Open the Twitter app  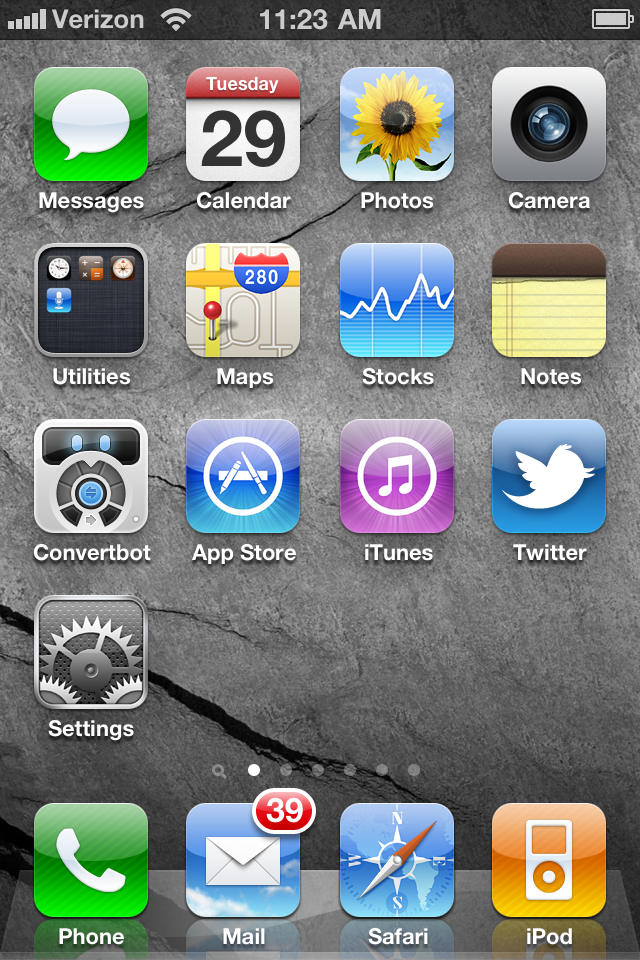[549, 476]
